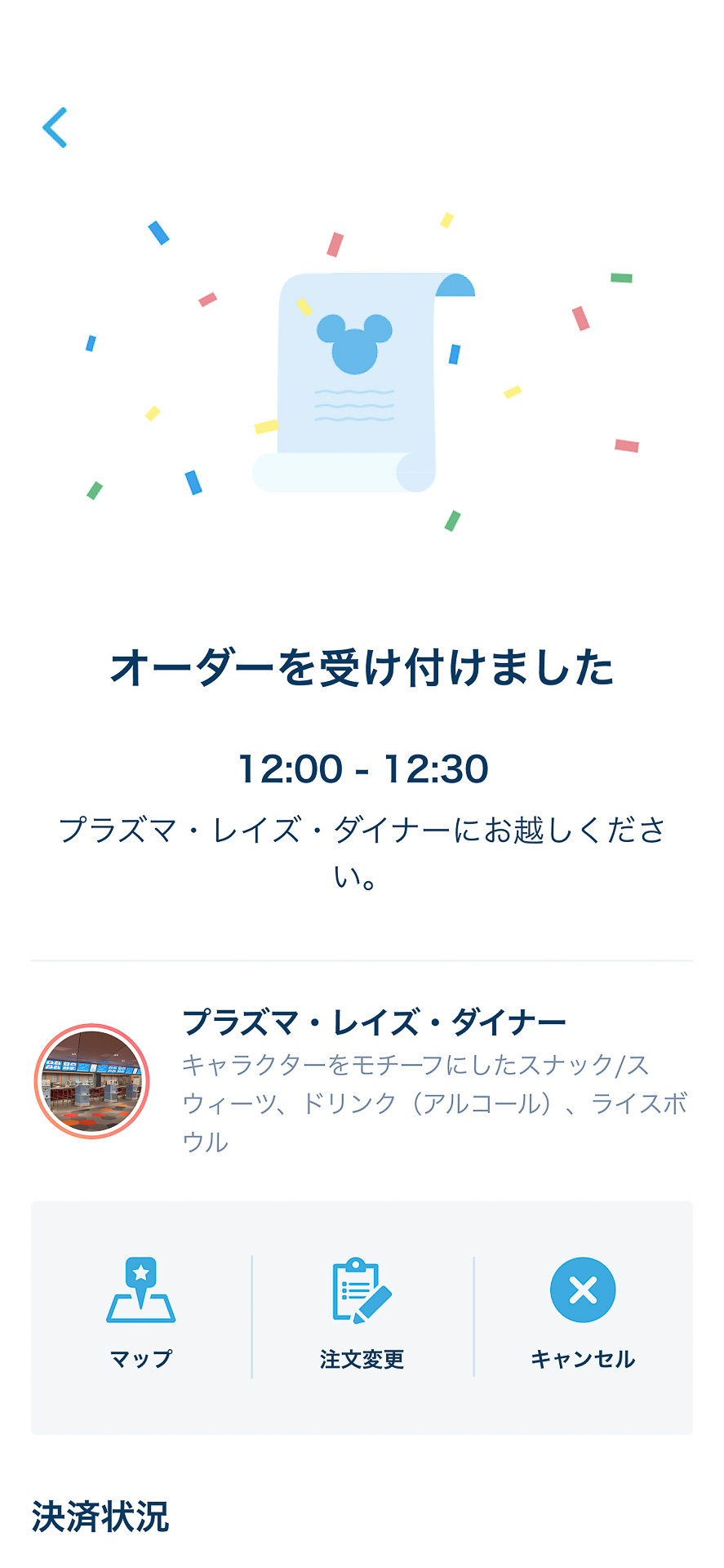Tap the back chevron at top left
Viewport: 724px width, 1568px height.
click(54, 127)
